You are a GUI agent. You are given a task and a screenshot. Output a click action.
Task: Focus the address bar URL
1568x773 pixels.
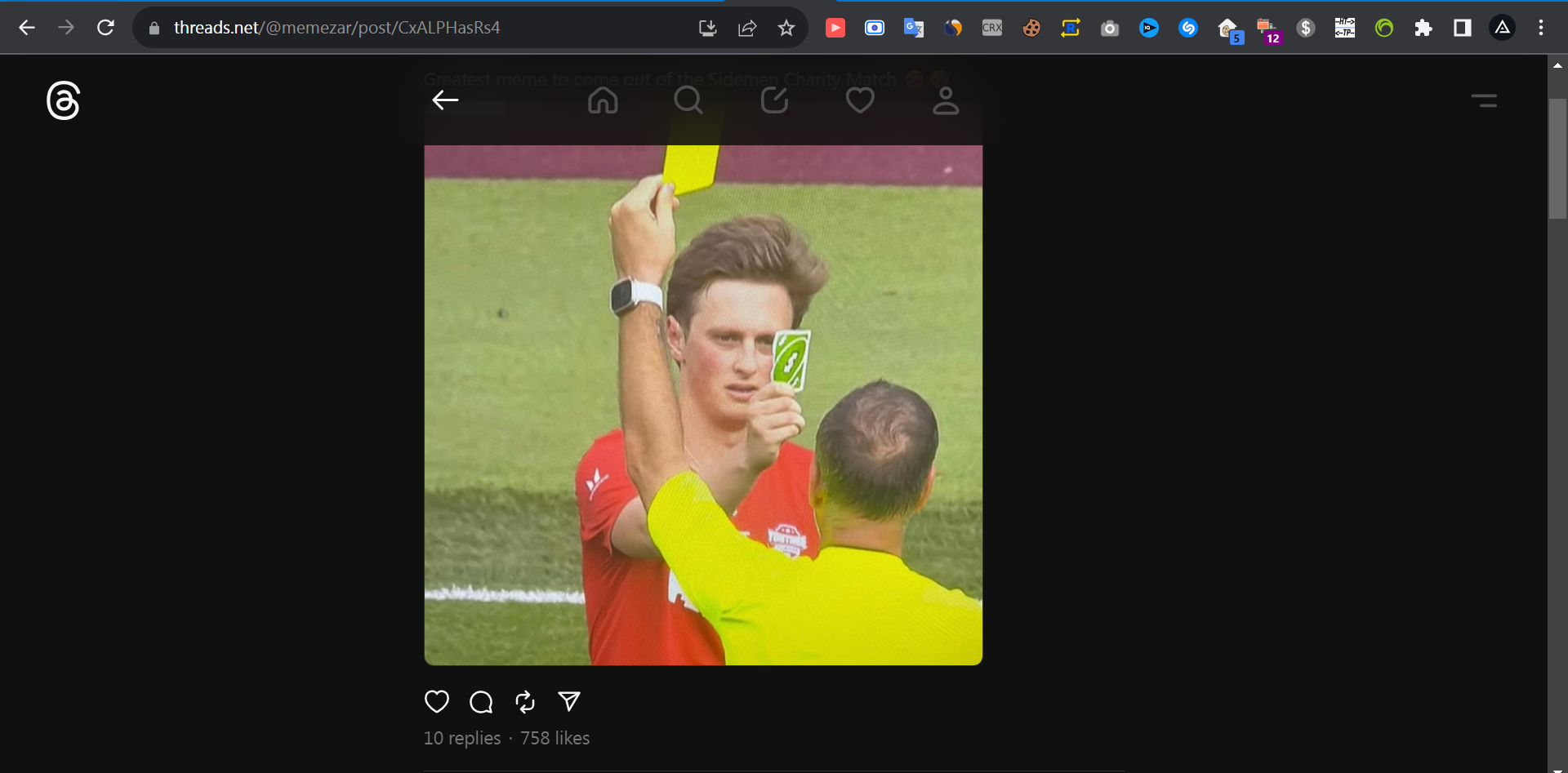pyautogui.click(x=408, y=28)
